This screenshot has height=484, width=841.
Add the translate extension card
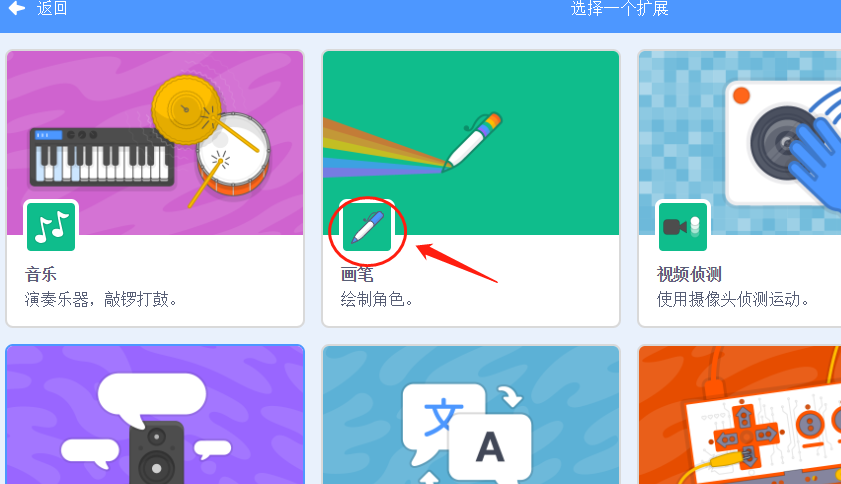pyautogui.click(x=470, y=415)
